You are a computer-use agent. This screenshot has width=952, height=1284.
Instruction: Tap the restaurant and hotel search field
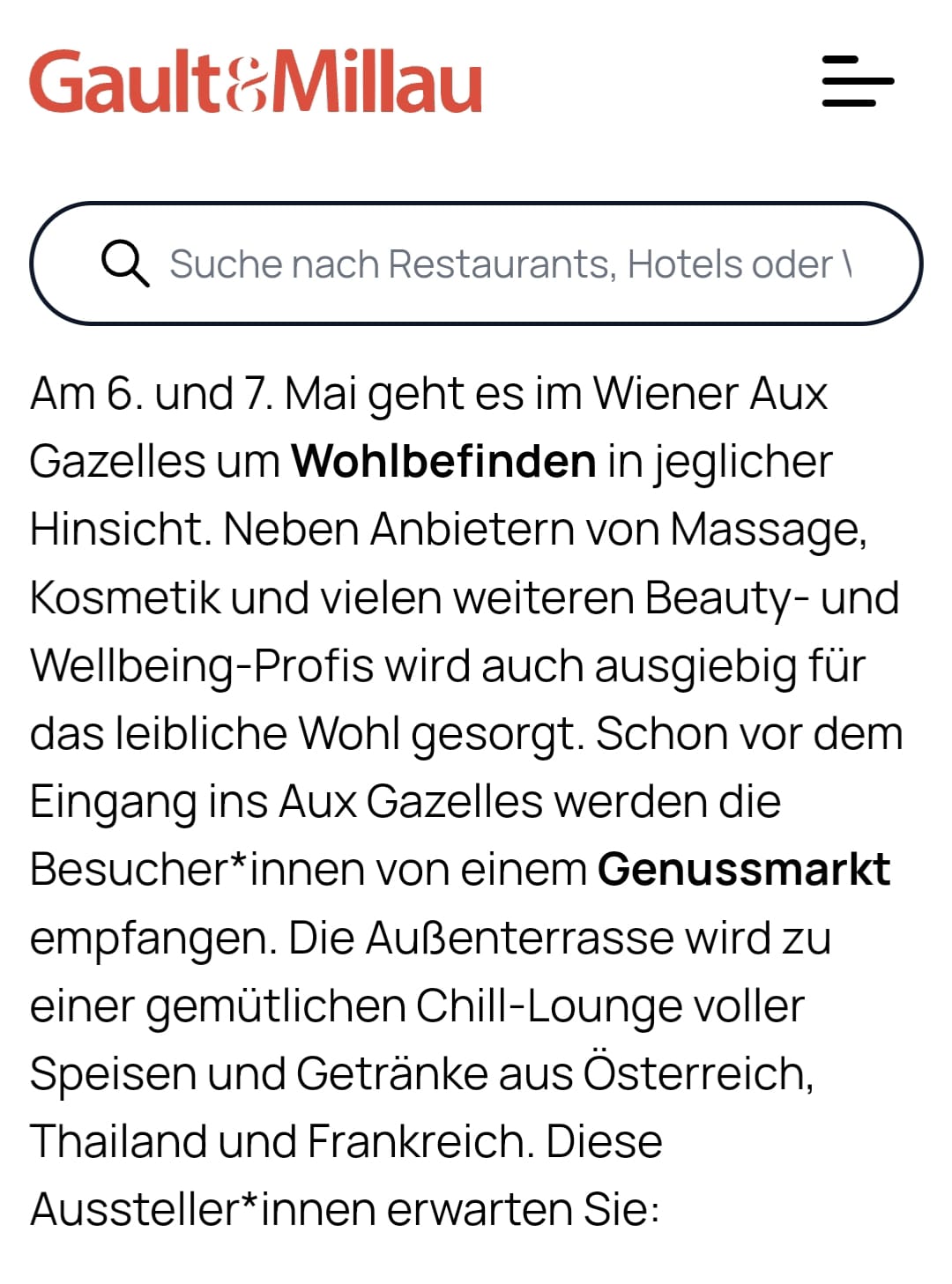pyautogui.click(x=509, y=263)
